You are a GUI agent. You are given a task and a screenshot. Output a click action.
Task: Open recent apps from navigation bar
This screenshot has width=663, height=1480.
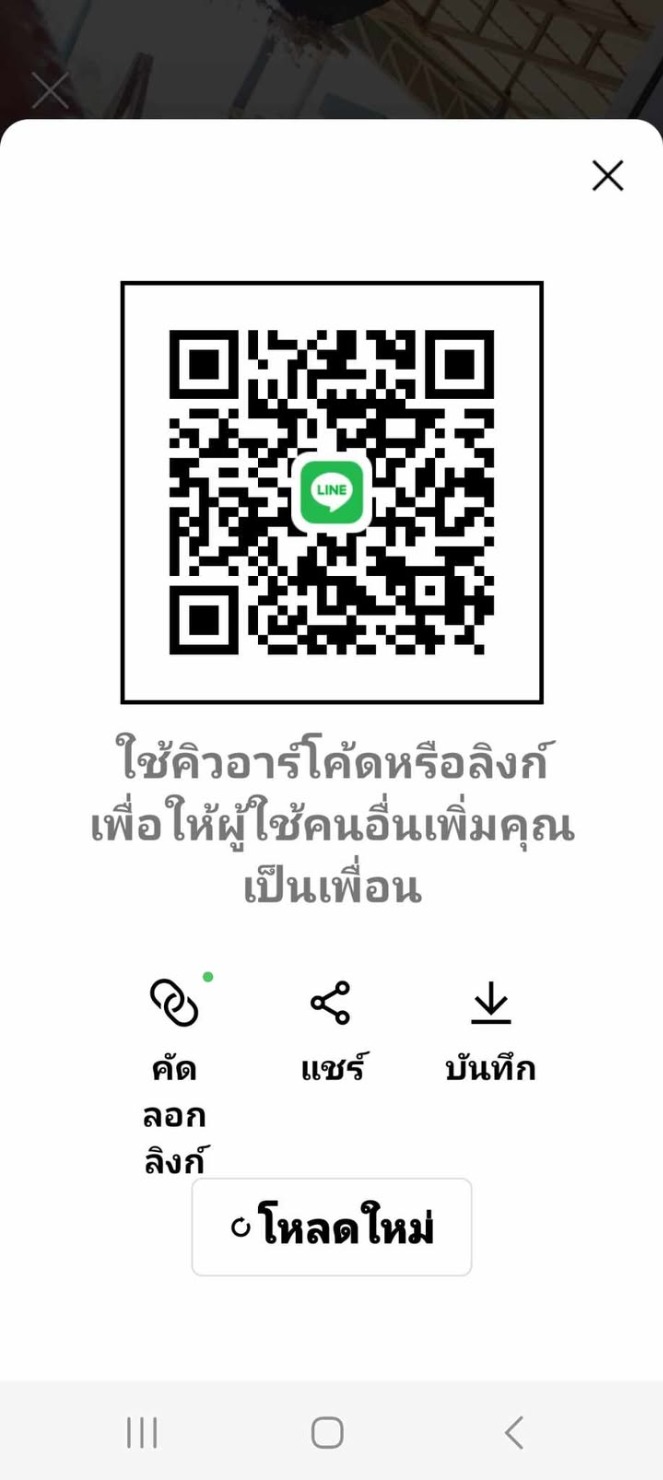coord(142,1433)
